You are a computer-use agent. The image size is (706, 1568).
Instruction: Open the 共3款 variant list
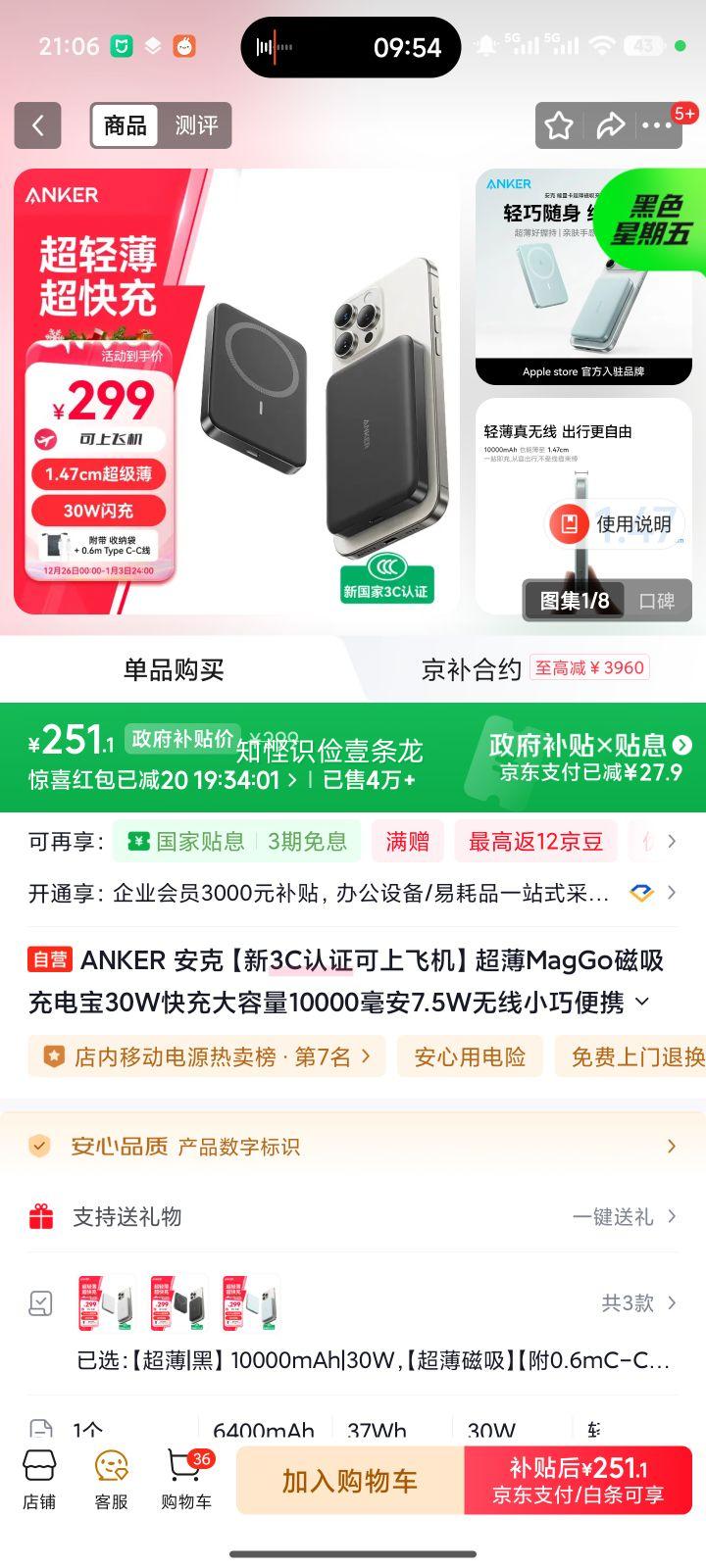pyautogui.click(x=637, y=1303)
